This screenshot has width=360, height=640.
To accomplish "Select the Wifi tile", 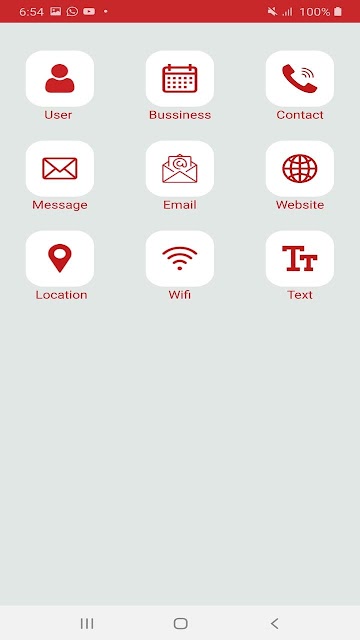I will click(180, 258).
